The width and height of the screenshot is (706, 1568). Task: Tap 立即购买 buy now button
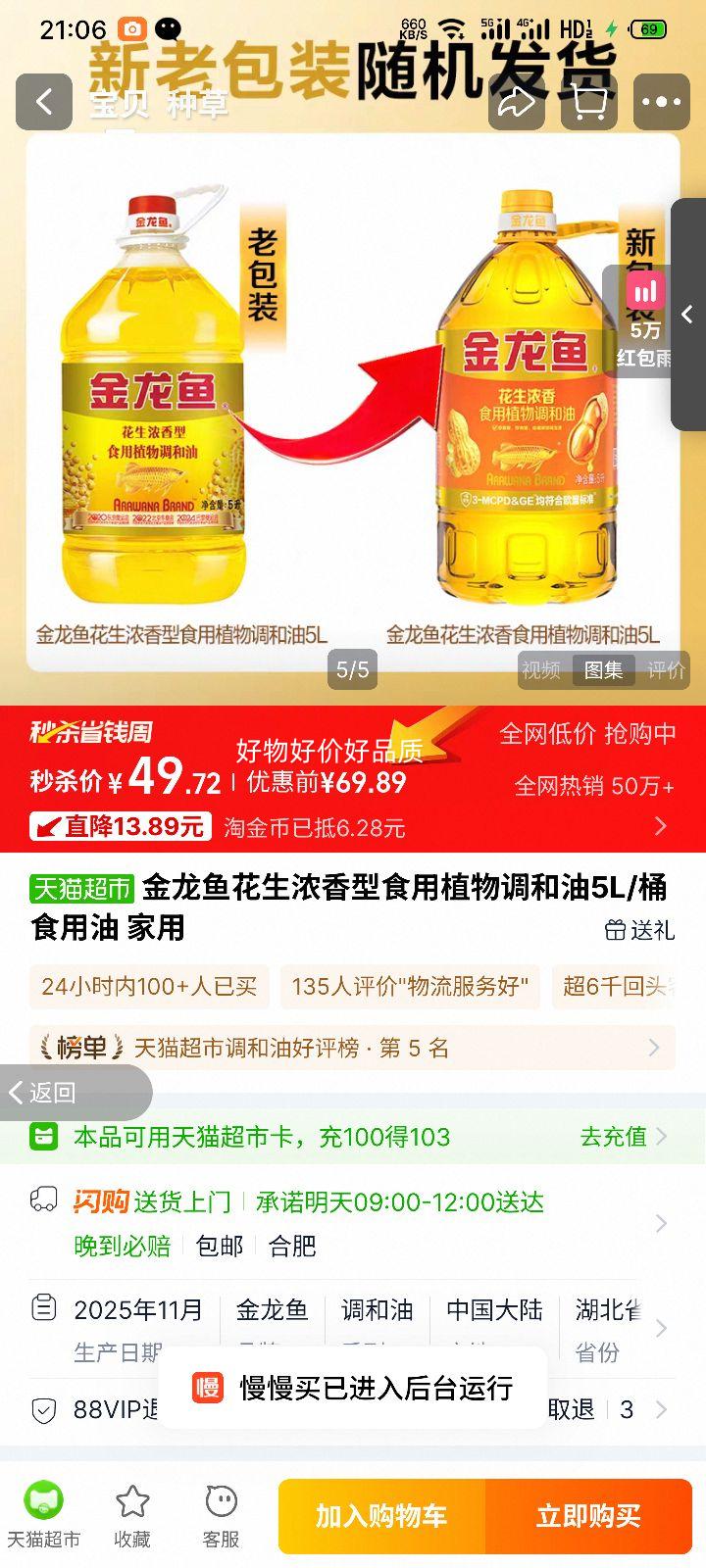588,1516
